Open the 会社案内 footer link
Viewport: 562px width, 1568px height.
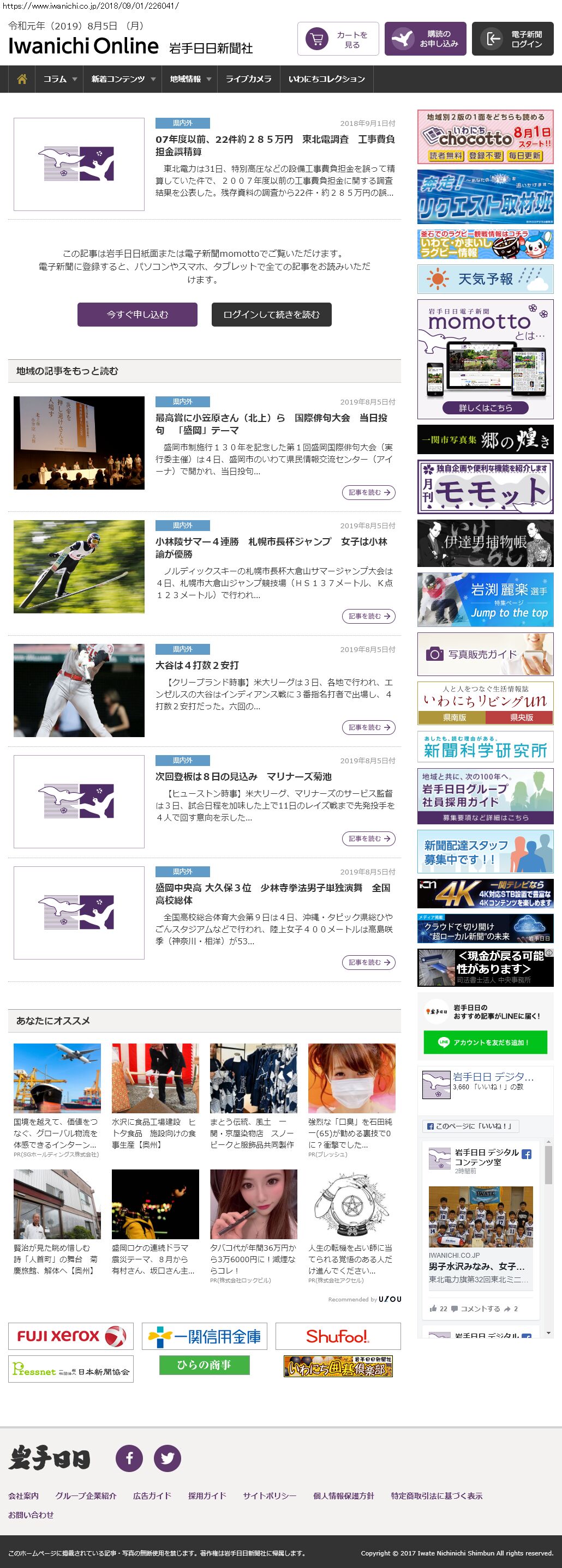coord(23,1495)
